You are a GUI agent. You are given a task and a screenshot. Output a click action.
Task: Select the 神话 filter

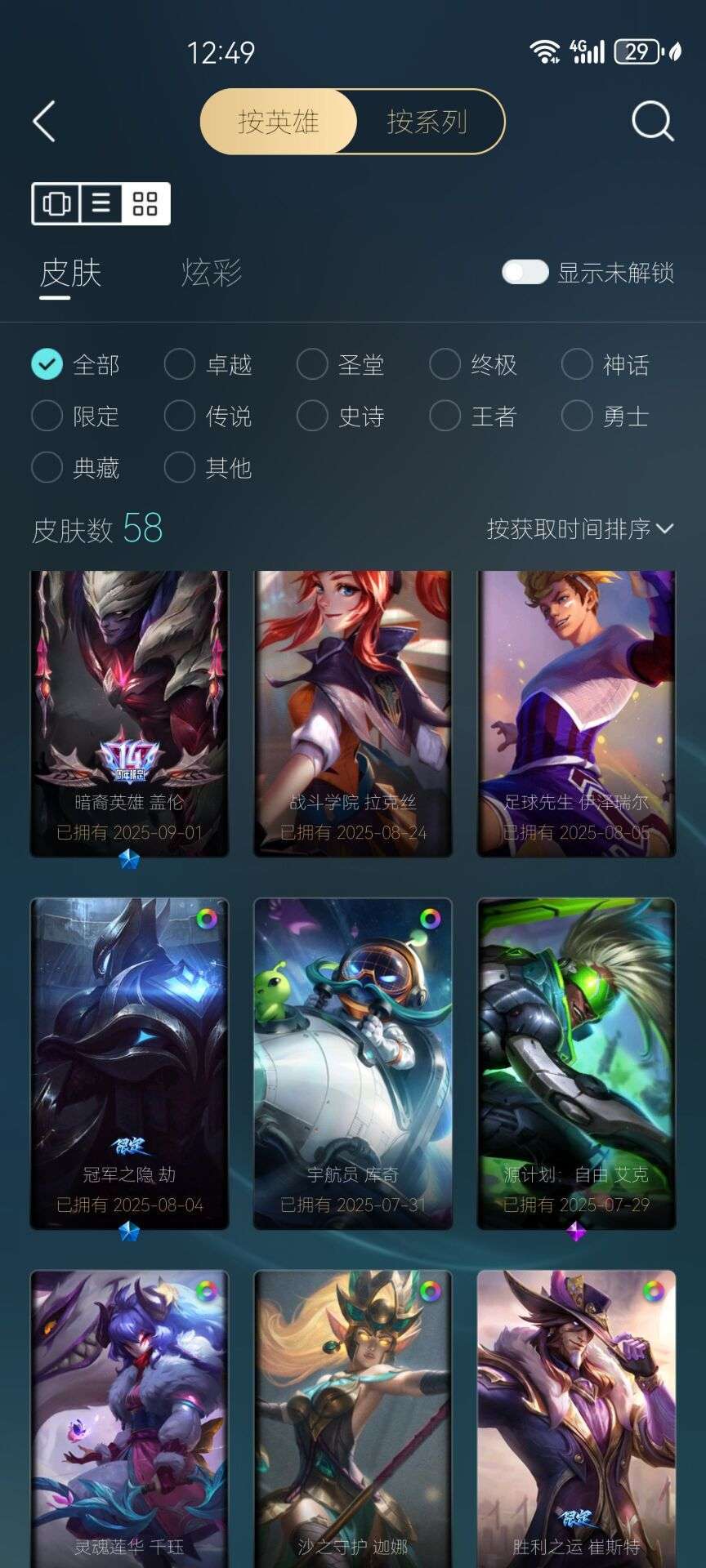pos(605,364)
